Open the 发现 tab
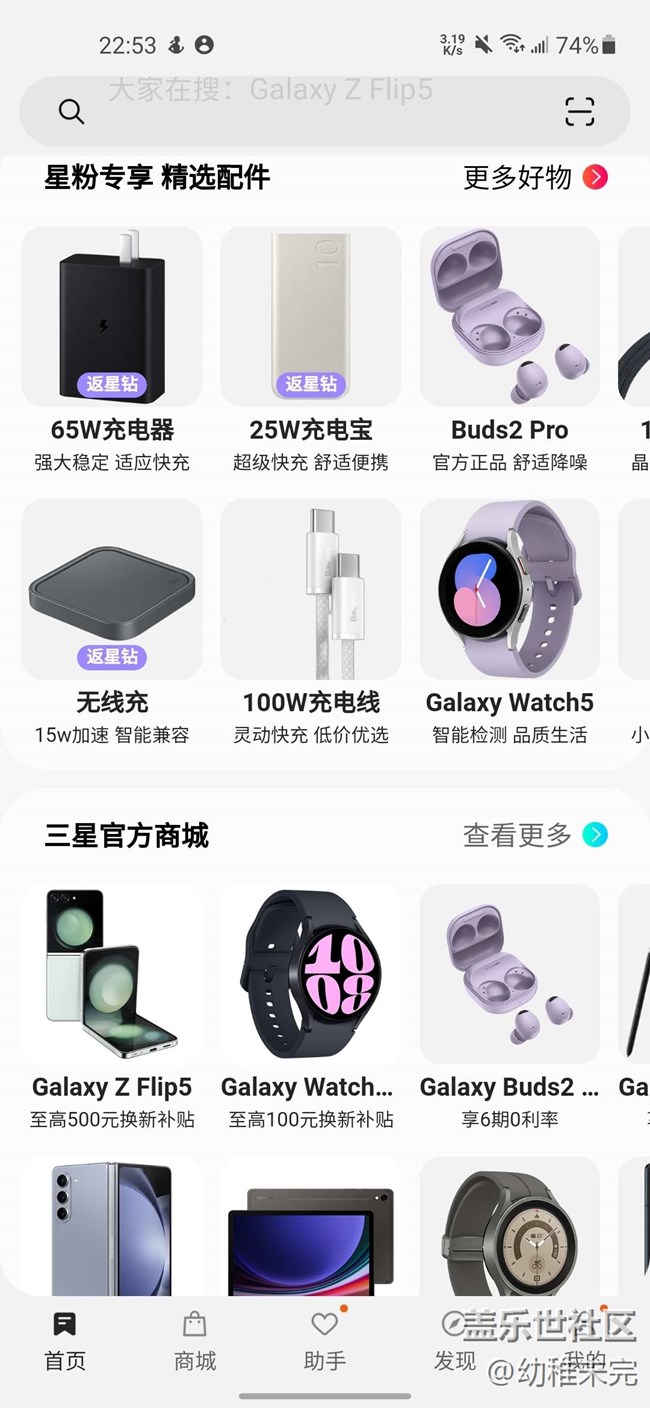650x1408 pixels. [x=455, y=1341]
